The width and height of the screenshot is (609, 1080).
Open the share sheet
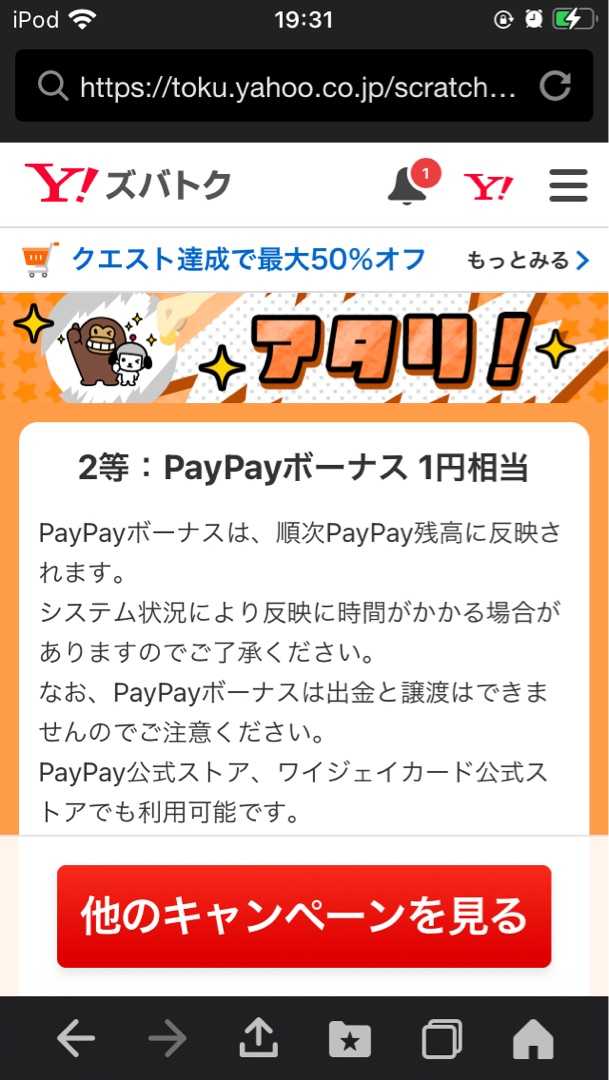click(258, 1038)
